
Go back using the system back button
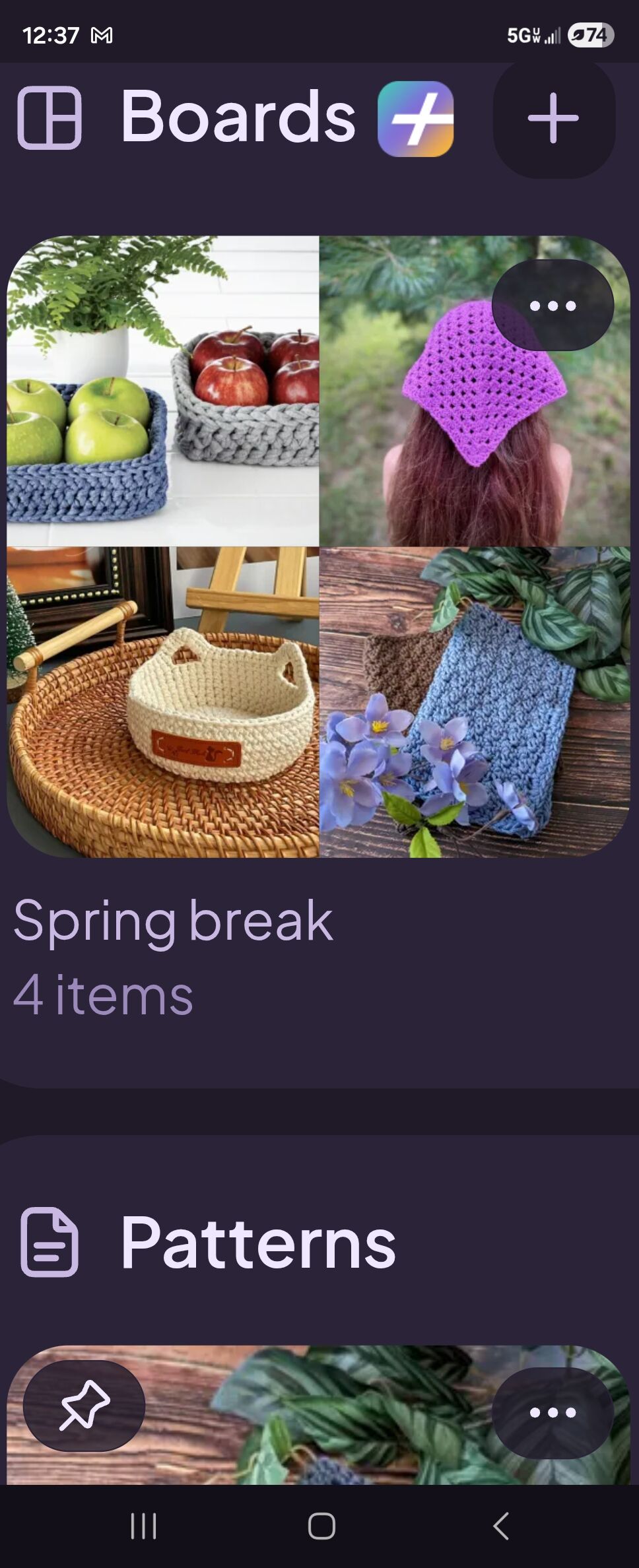[x=501, y=1526]
